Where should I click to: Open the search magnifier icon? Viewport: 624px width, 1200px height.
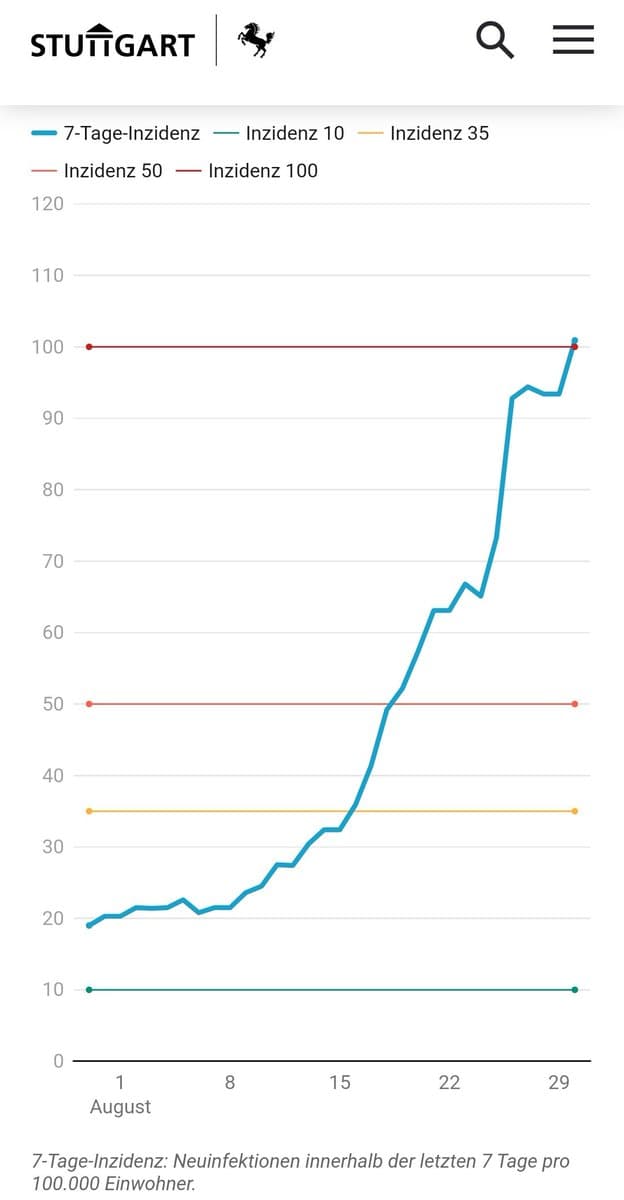(495, 41)
